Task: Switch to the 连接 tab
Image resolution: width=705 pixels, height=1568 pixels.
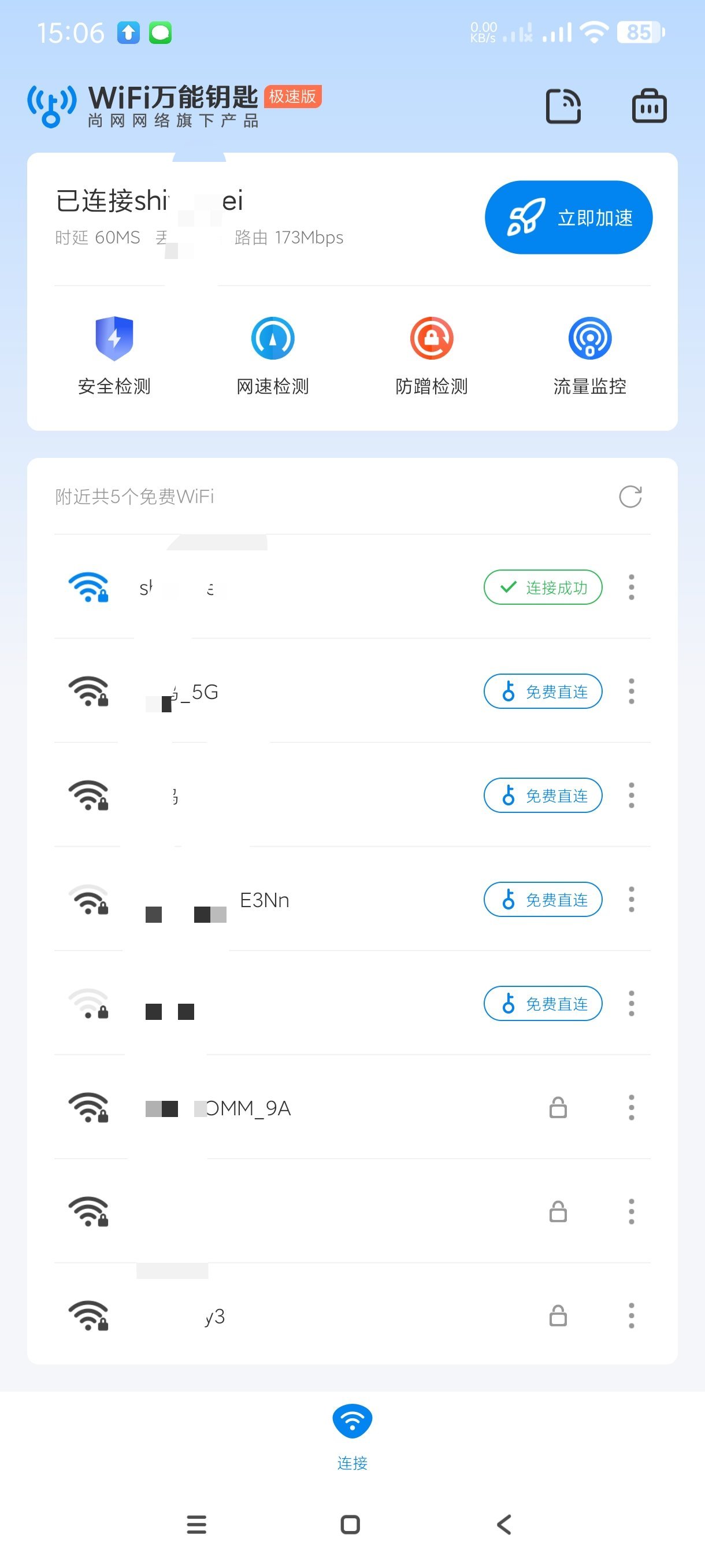Action: pyautogui.click(x=352, y=1437)
